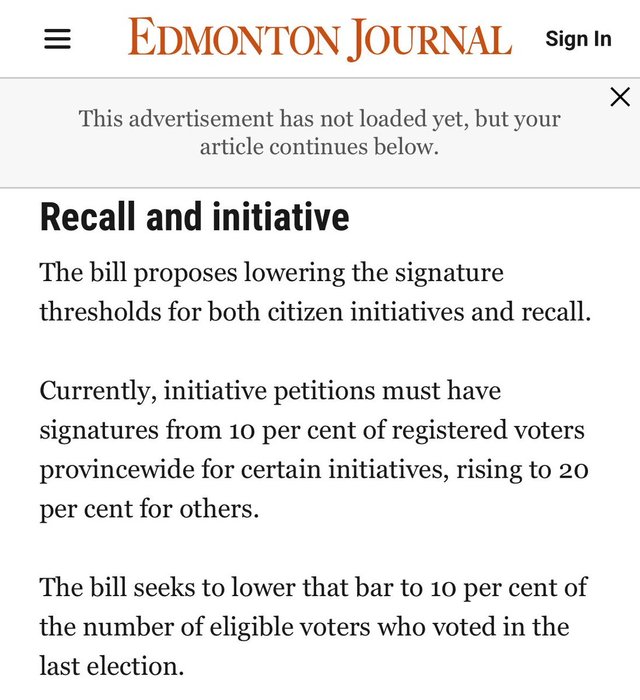Open the hamburger navigation menu
The image size is (640, 700).
click(58, 39)
